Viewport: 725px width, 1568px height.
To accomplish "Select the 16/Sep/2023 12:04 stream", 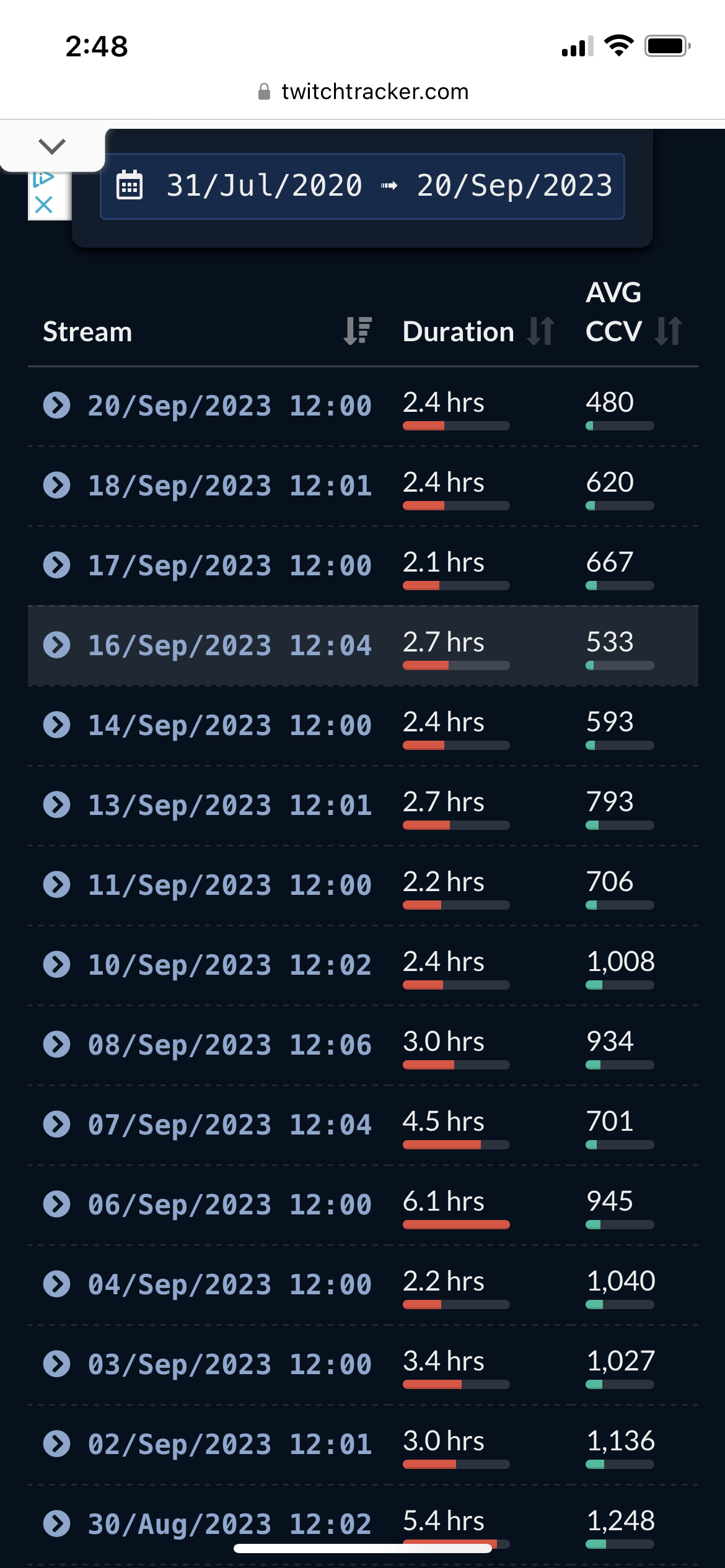I will pyautogui.click(x=229, y=646).
